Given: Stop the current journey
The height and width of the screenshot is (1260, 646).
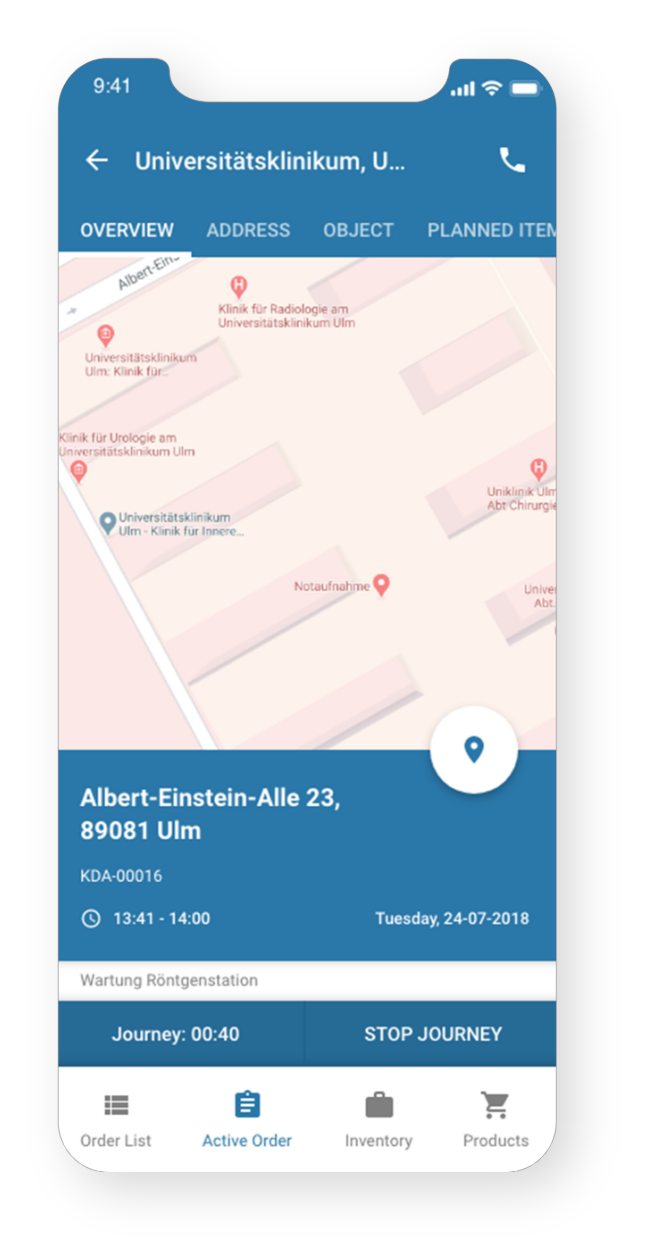Looking at the screenshot, I should click(432, 1034).
